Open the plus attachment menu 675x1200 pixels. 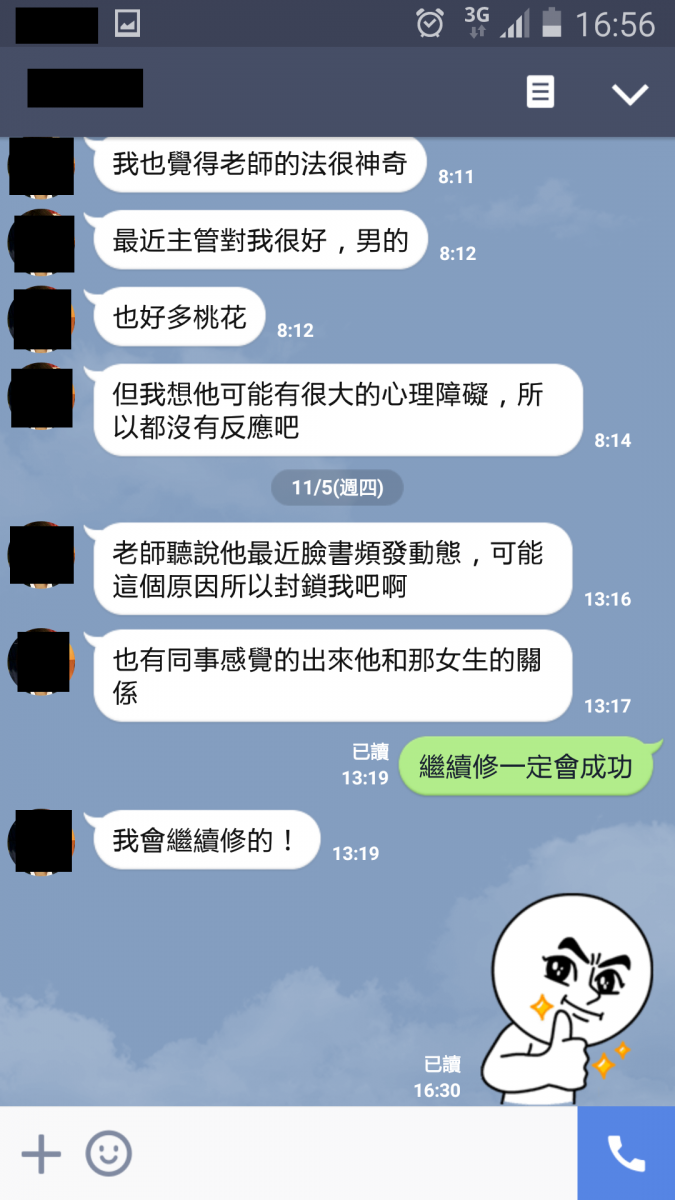click(x=41, y=1154)
